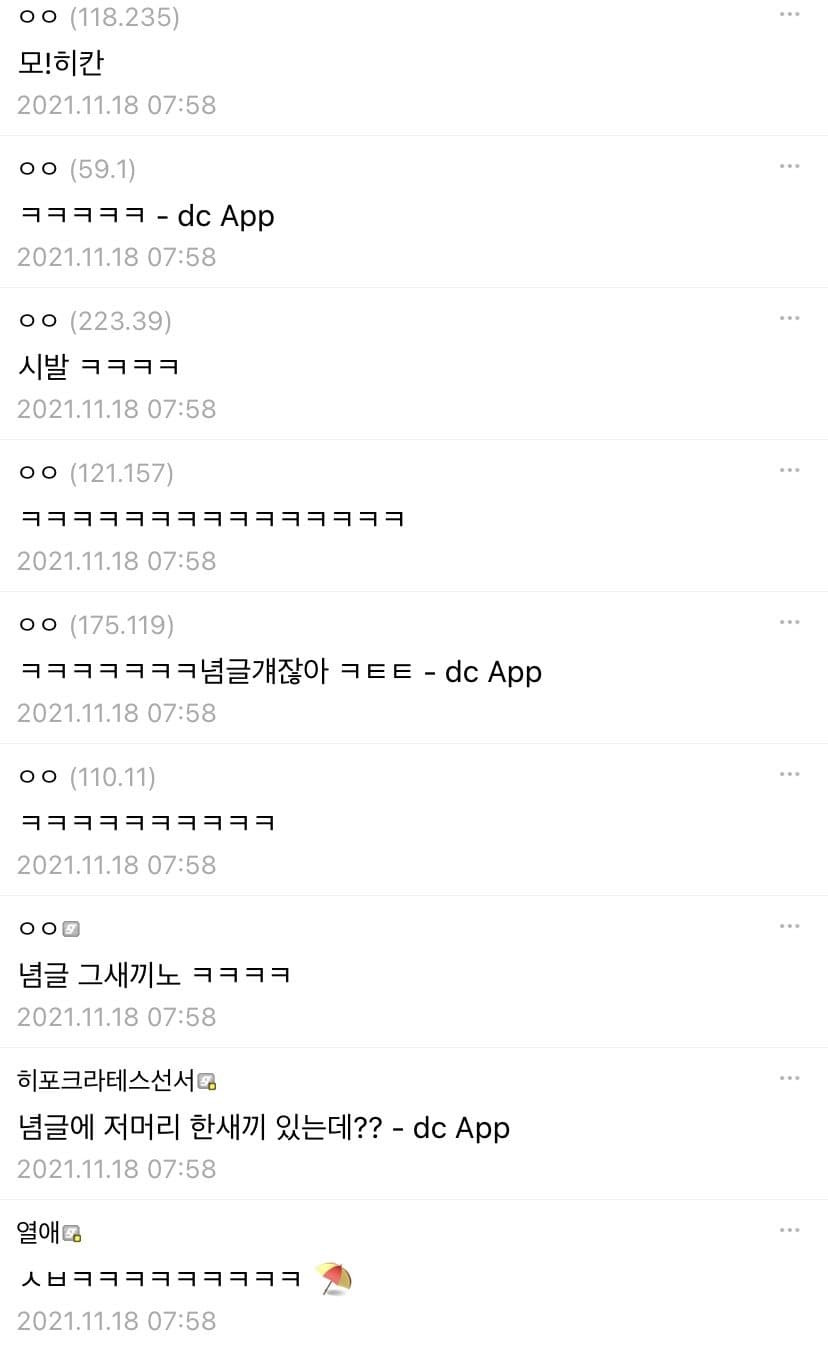Open more options for the 175.119 comment

(789, 622)
